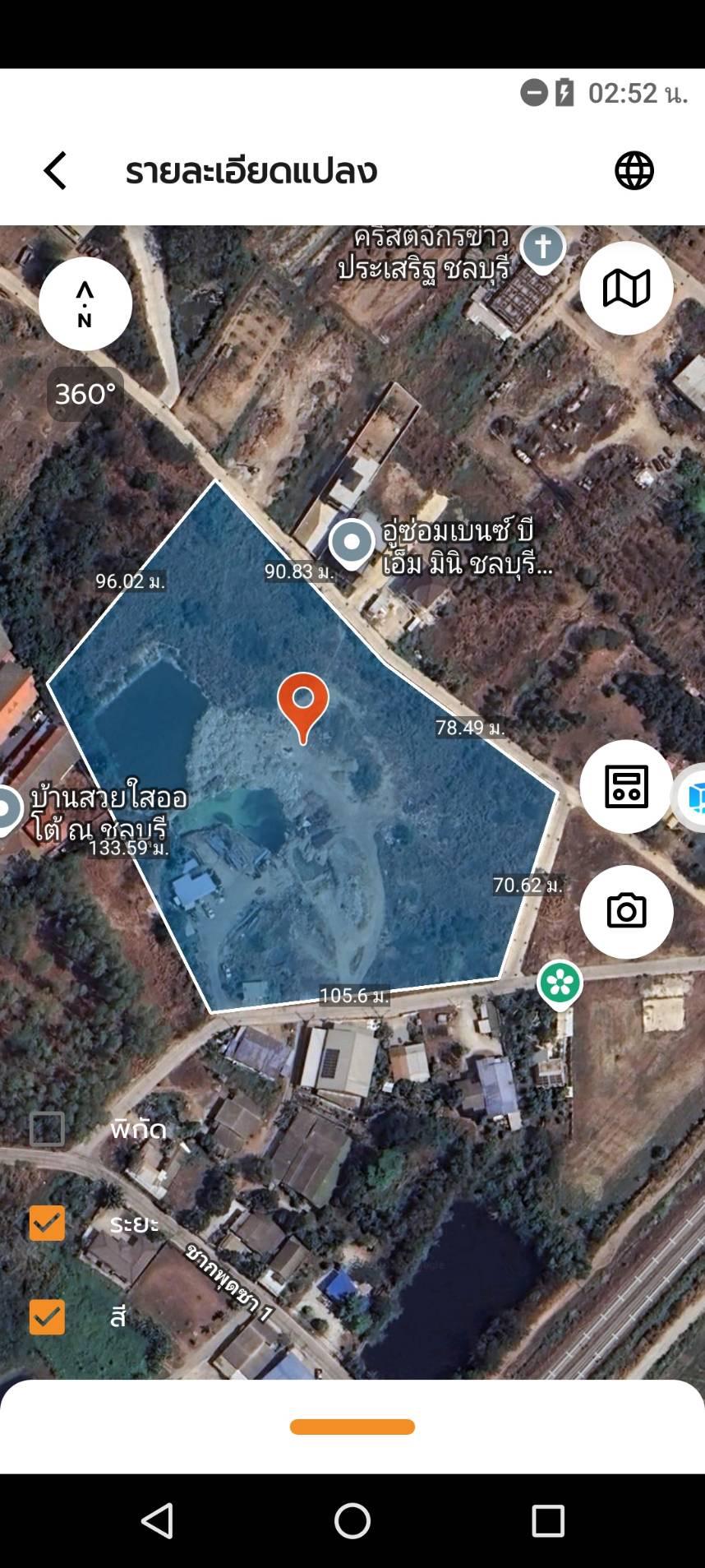Open recent apps from the navigation bar
The width and height of the screenshot is (705, 1568).
pyautogui.click(x=548, y=1521)
